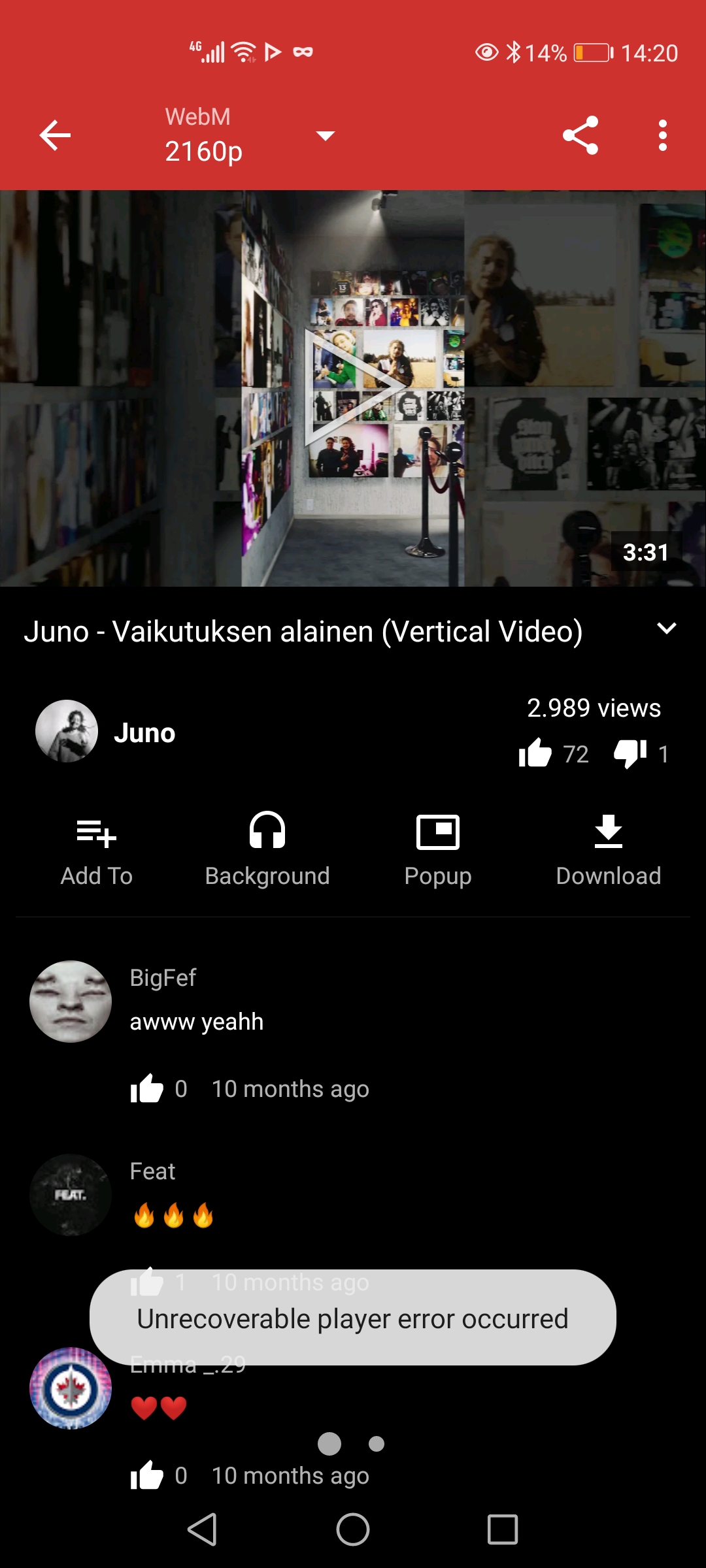This screenshot has width=706, height=1568.
Task: Expand the video title description
Action: [666, 629]
